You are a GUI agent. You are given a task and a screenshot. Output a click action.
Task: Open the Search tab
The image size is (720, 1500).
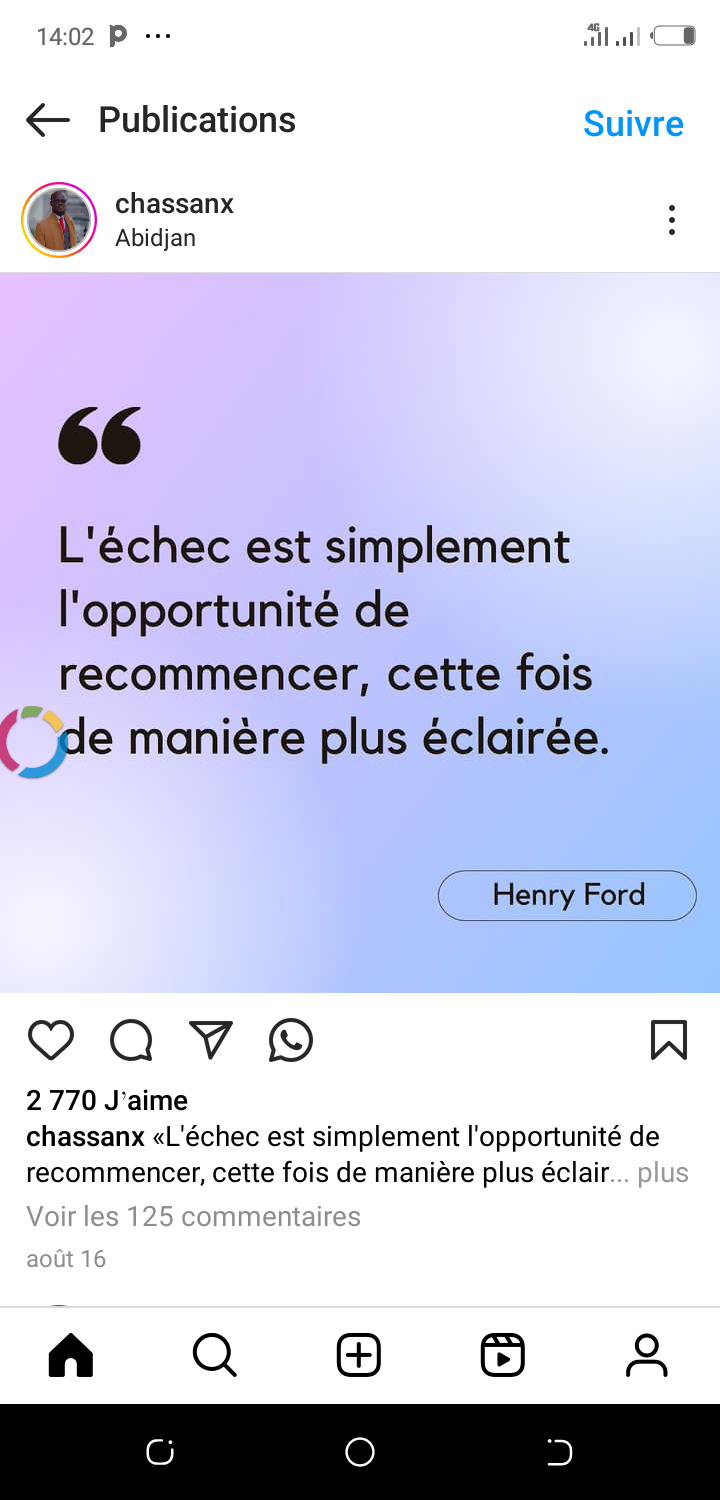pyautogui.click(x=215, y=1356)
